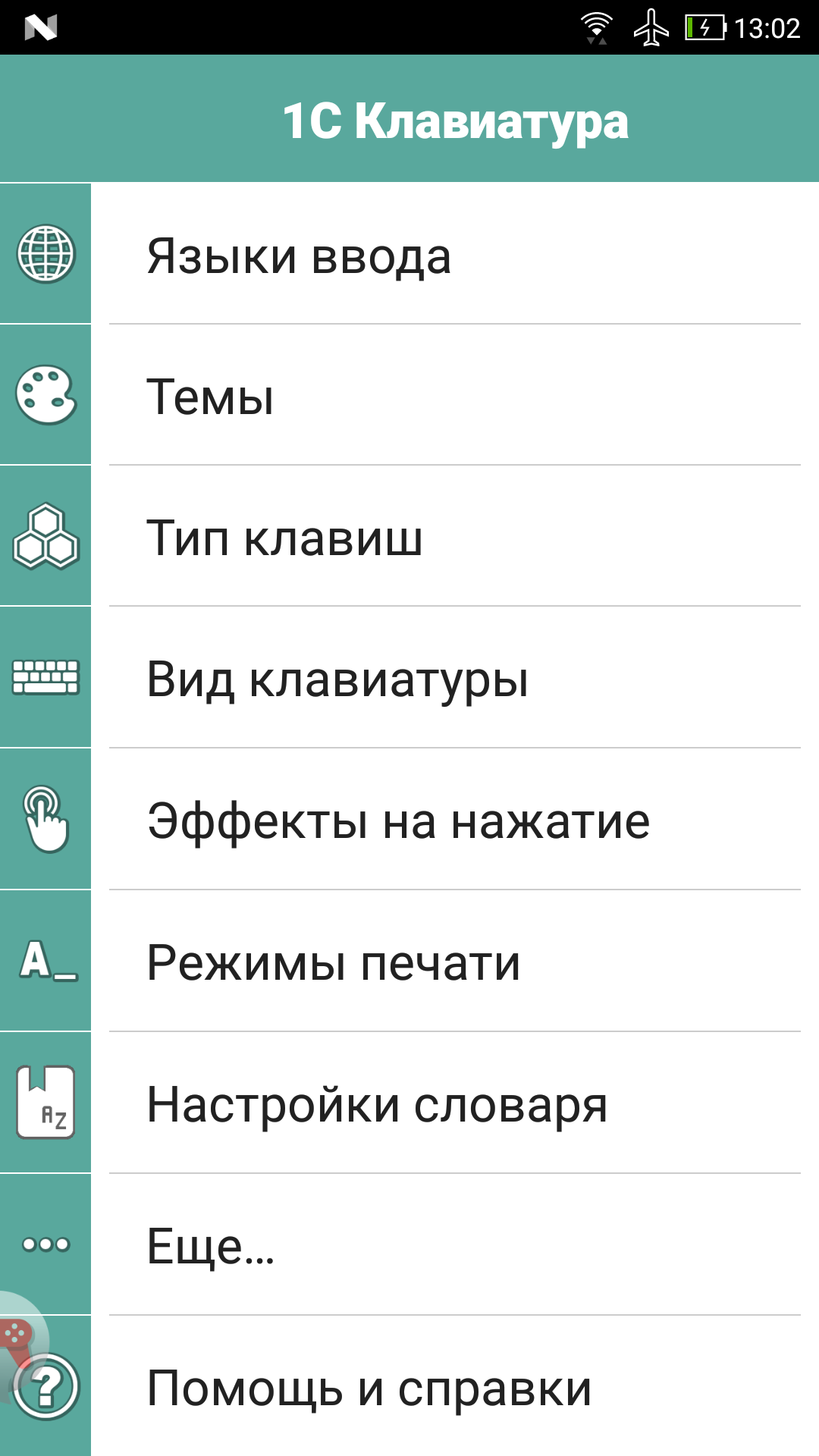Open Помощь и справки
This screenshot has height=1456, width=819.
click(x=409, y=1386)
